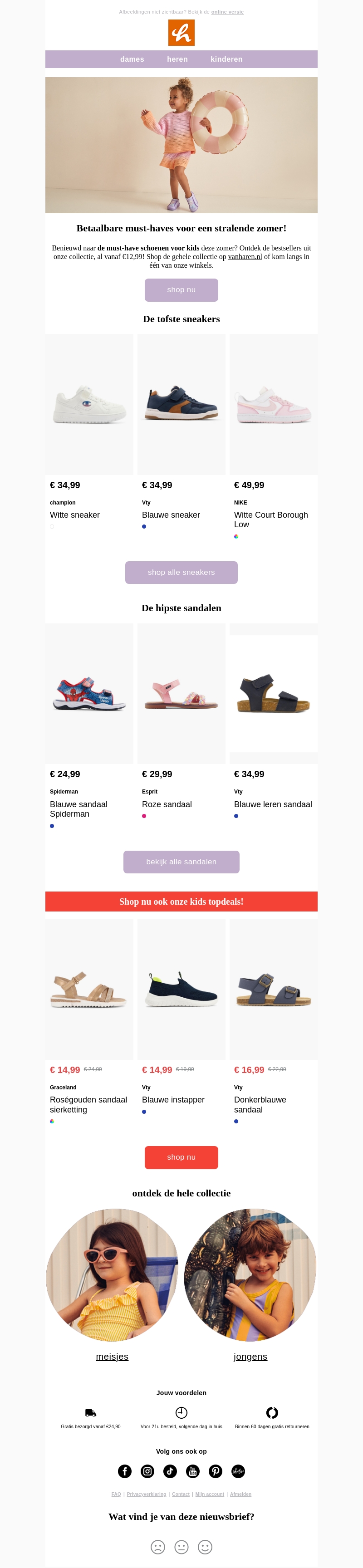Open the Blauwe instapper deal
This screenshot has width=363, height=1568.
point(181,989)
